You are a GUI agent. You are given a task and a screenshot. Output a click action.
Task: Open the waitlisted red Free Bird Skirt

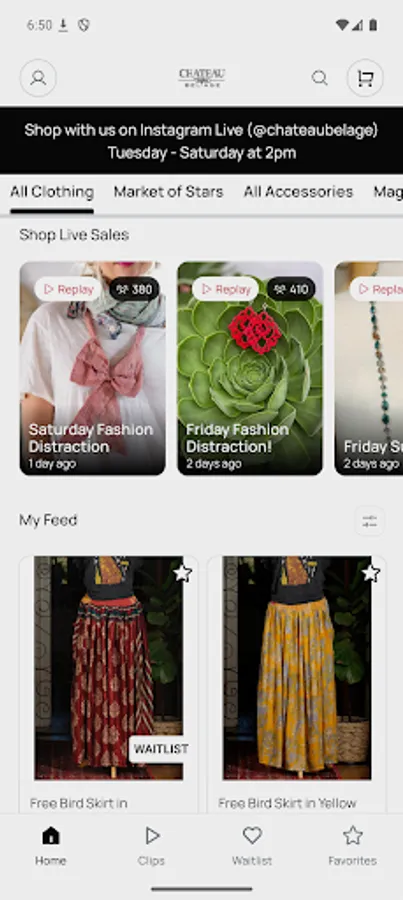point(108,683)
